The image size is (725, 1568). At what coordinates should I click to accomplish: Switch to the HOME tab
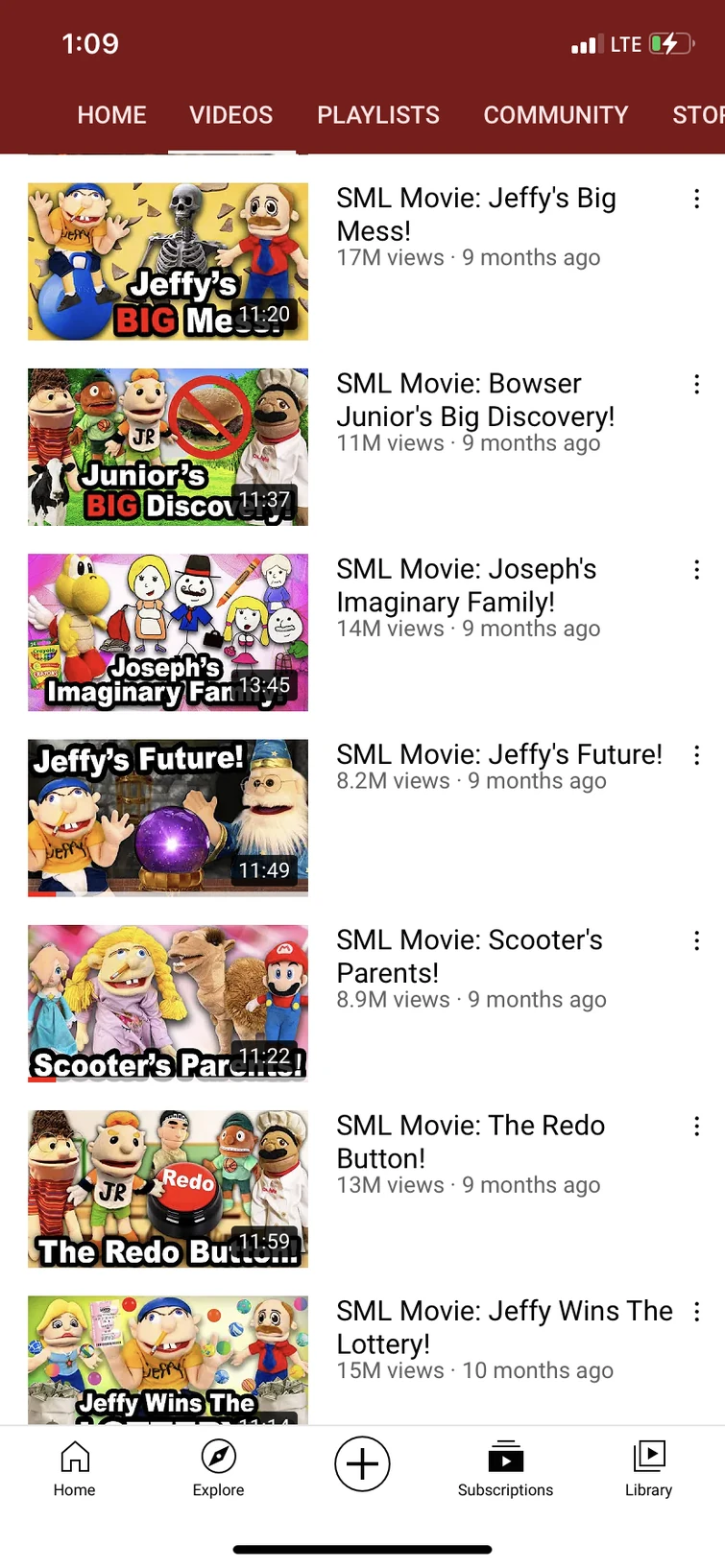coord(111,115)
